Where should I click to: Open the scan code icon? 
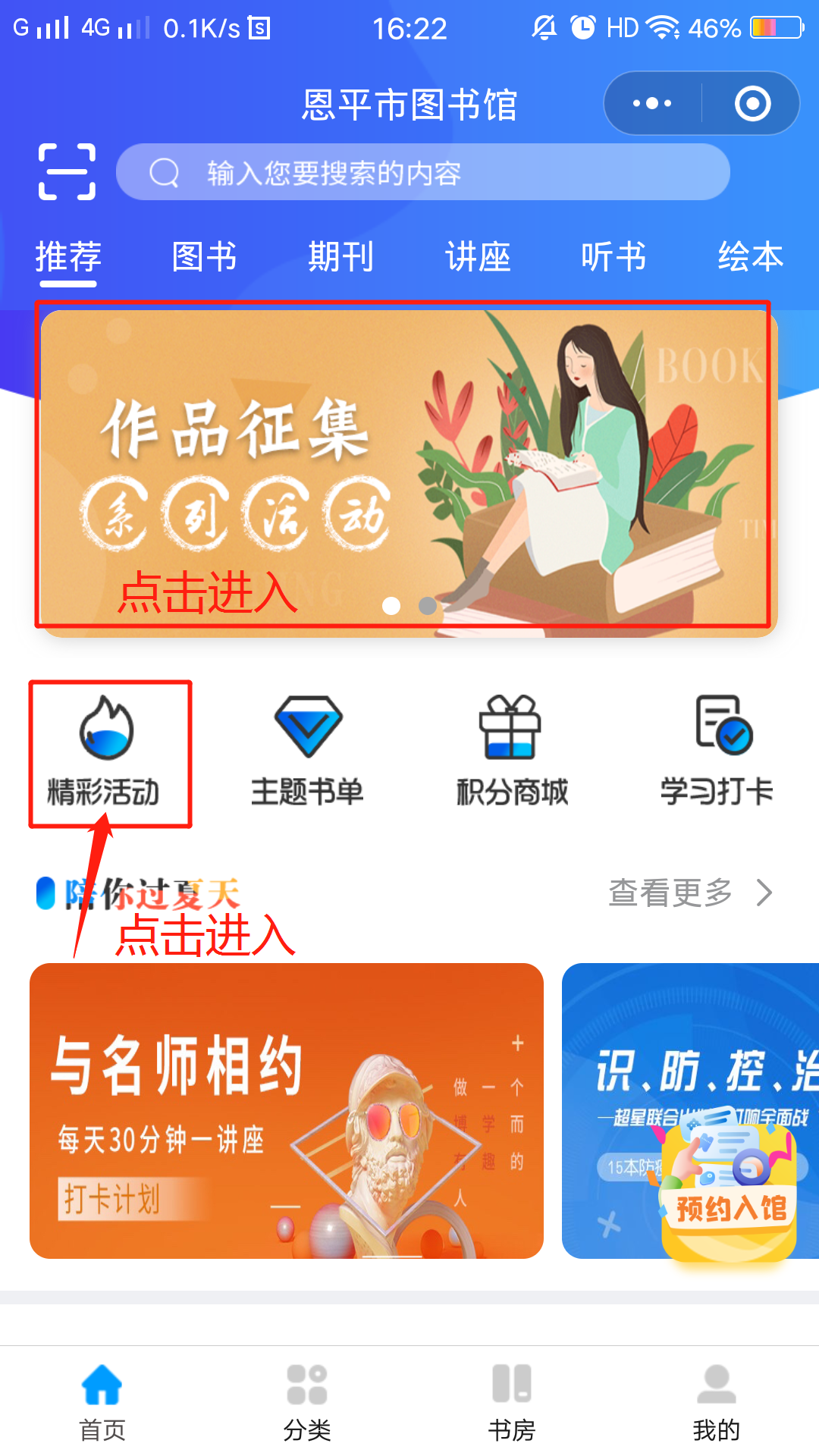tap(67, 171)
